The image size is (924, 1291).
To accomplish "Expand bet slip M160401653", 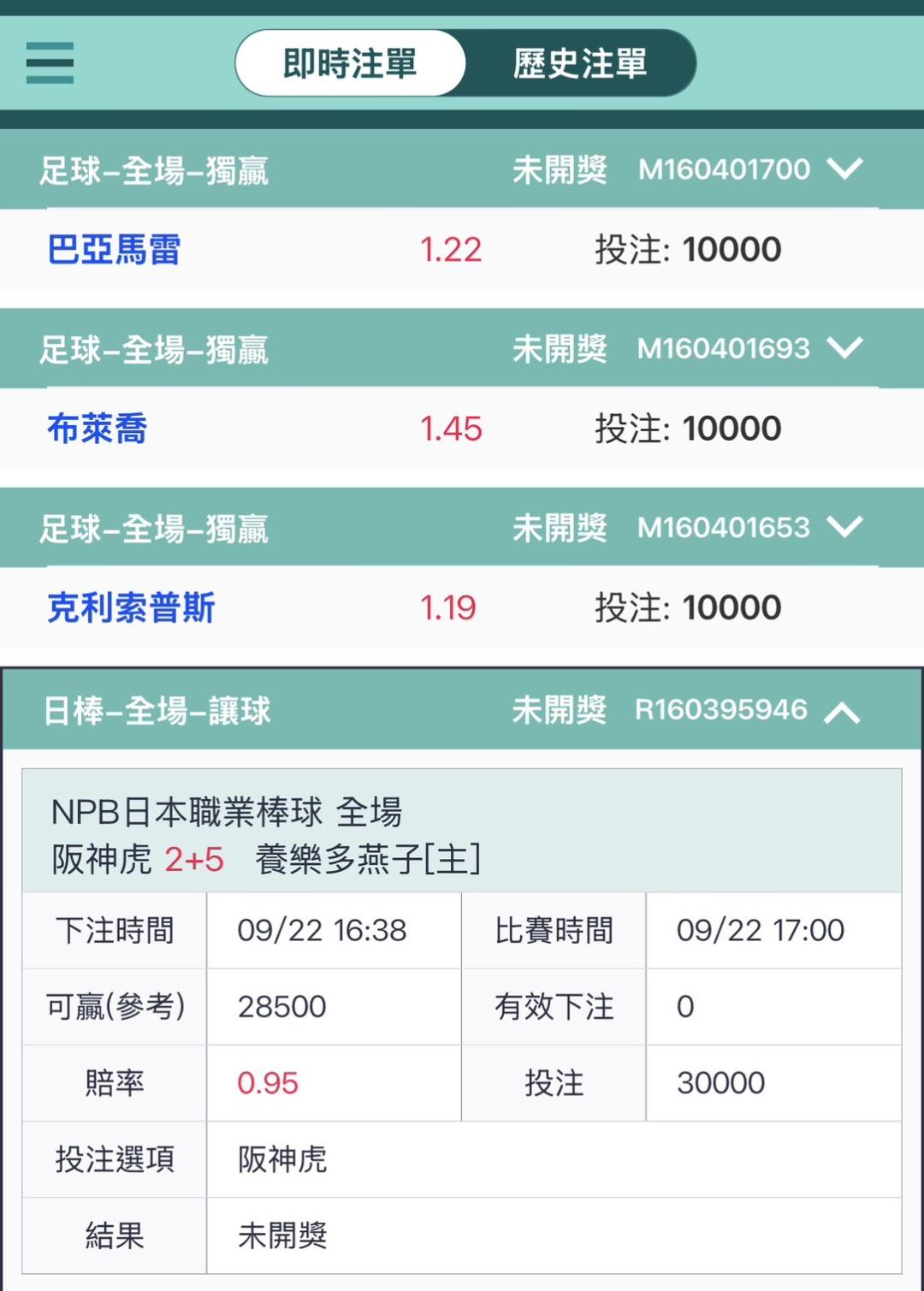I will tap(845, 526).
